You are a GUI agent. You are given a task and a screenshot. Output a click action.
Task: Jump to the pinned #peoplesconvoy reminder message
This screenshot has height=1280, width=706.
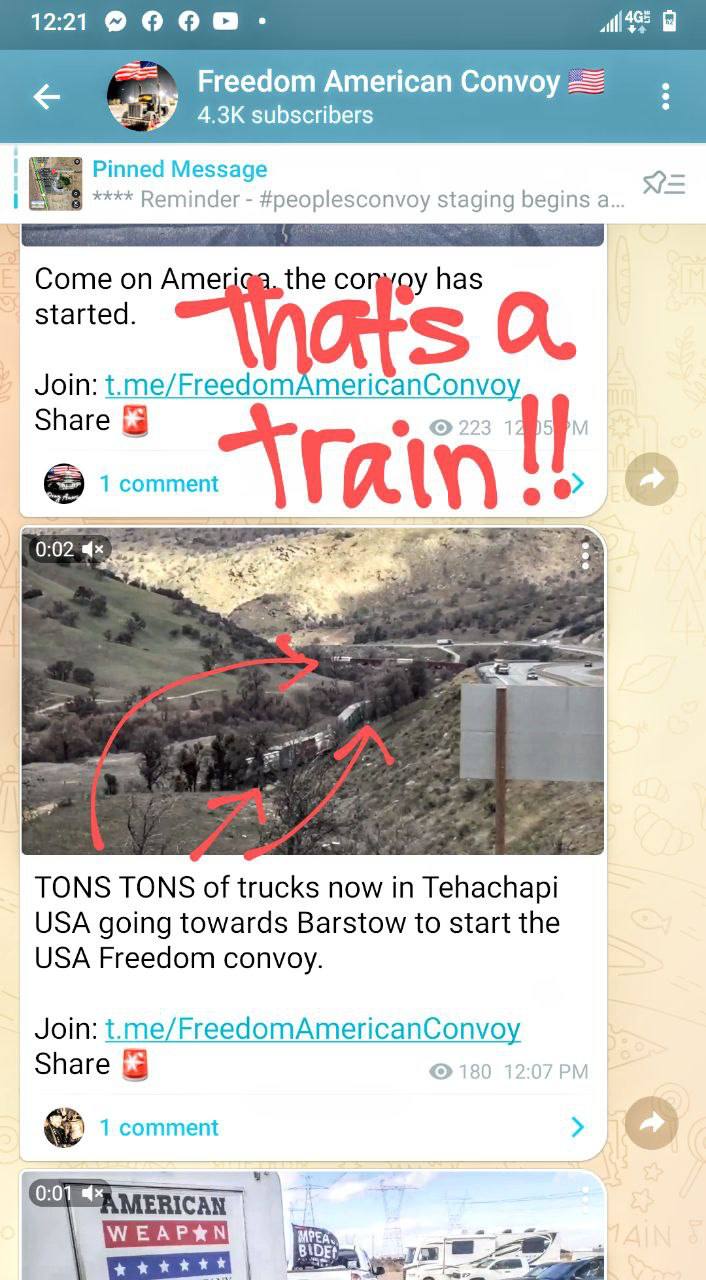pyautogui.click(x=327, y=184)
